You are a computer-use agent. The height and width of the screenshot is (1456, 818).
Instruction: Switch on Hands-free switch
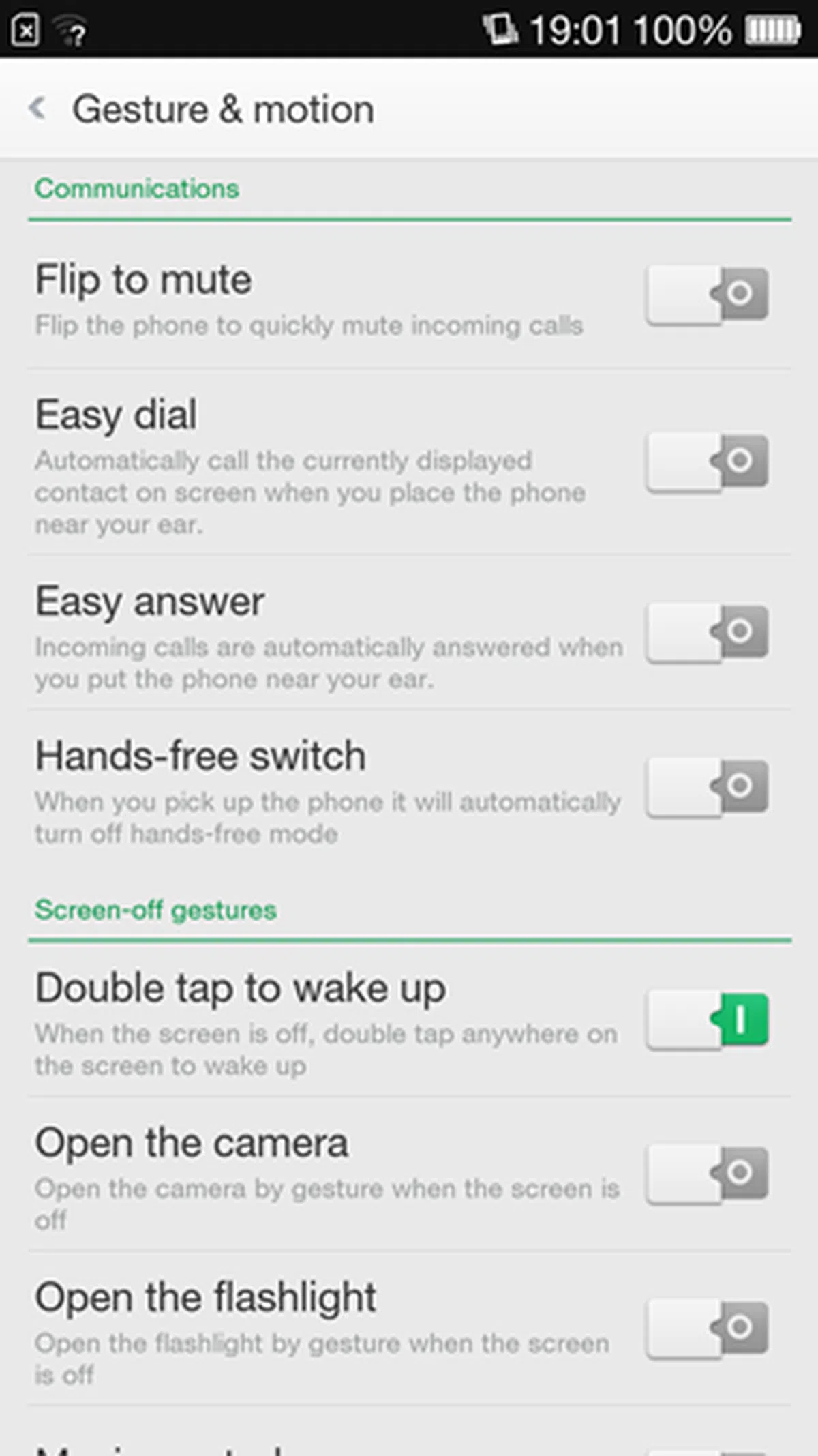(707, 786)
